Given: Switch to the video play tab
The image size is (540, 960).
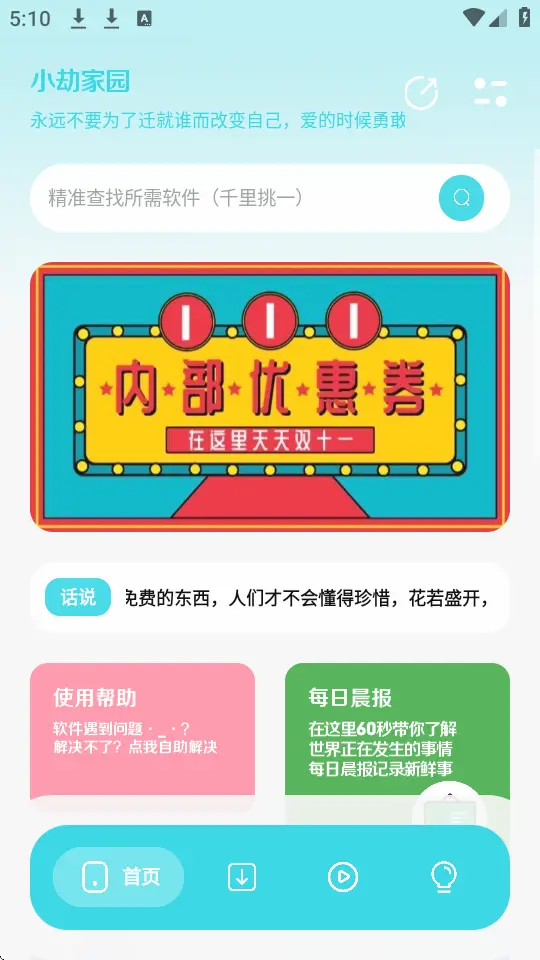Looking at the screenshot, I should [x=343, y=877].
